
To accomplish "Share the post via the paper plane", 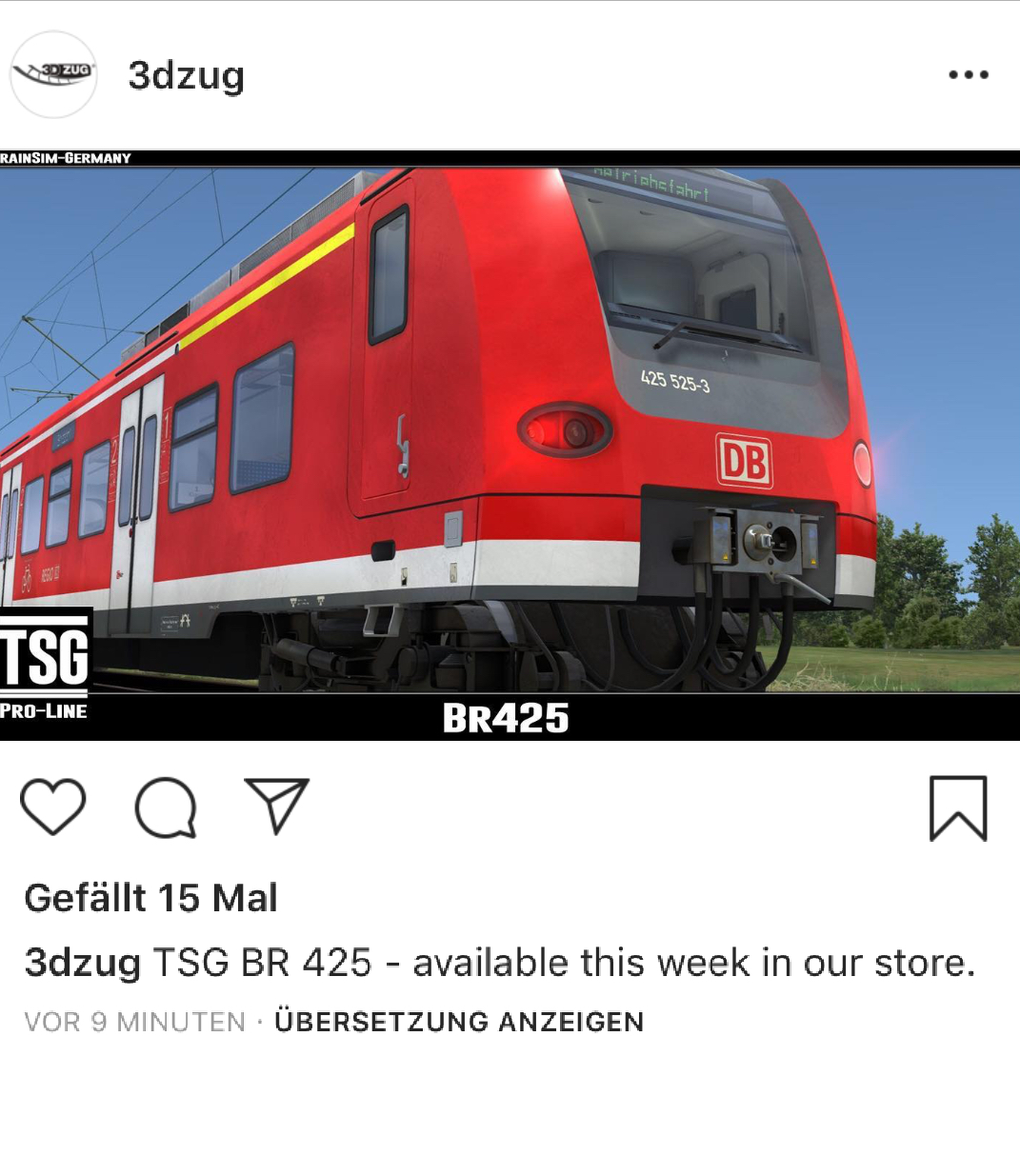I will tap(276, 806).
